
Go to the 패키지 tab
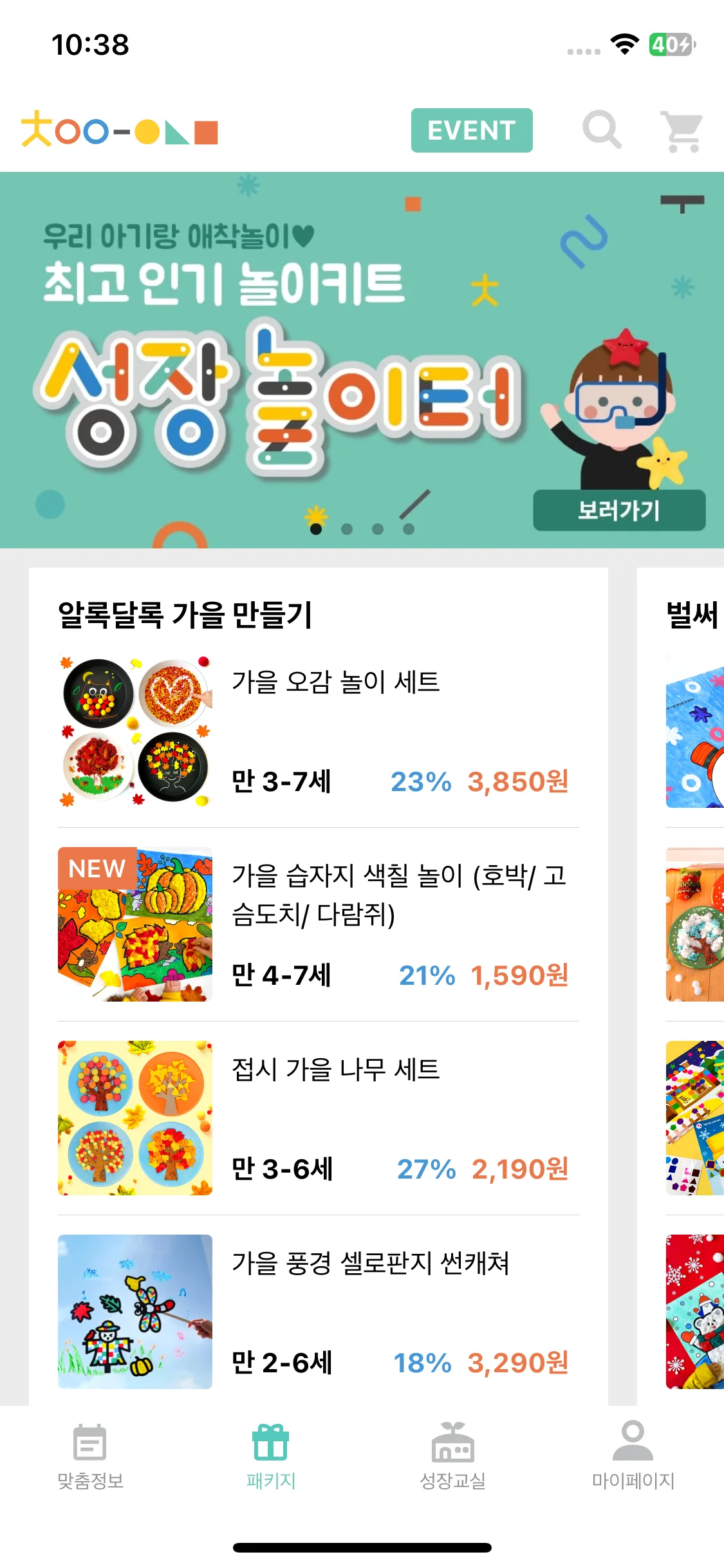click(x=271, y=1456)
